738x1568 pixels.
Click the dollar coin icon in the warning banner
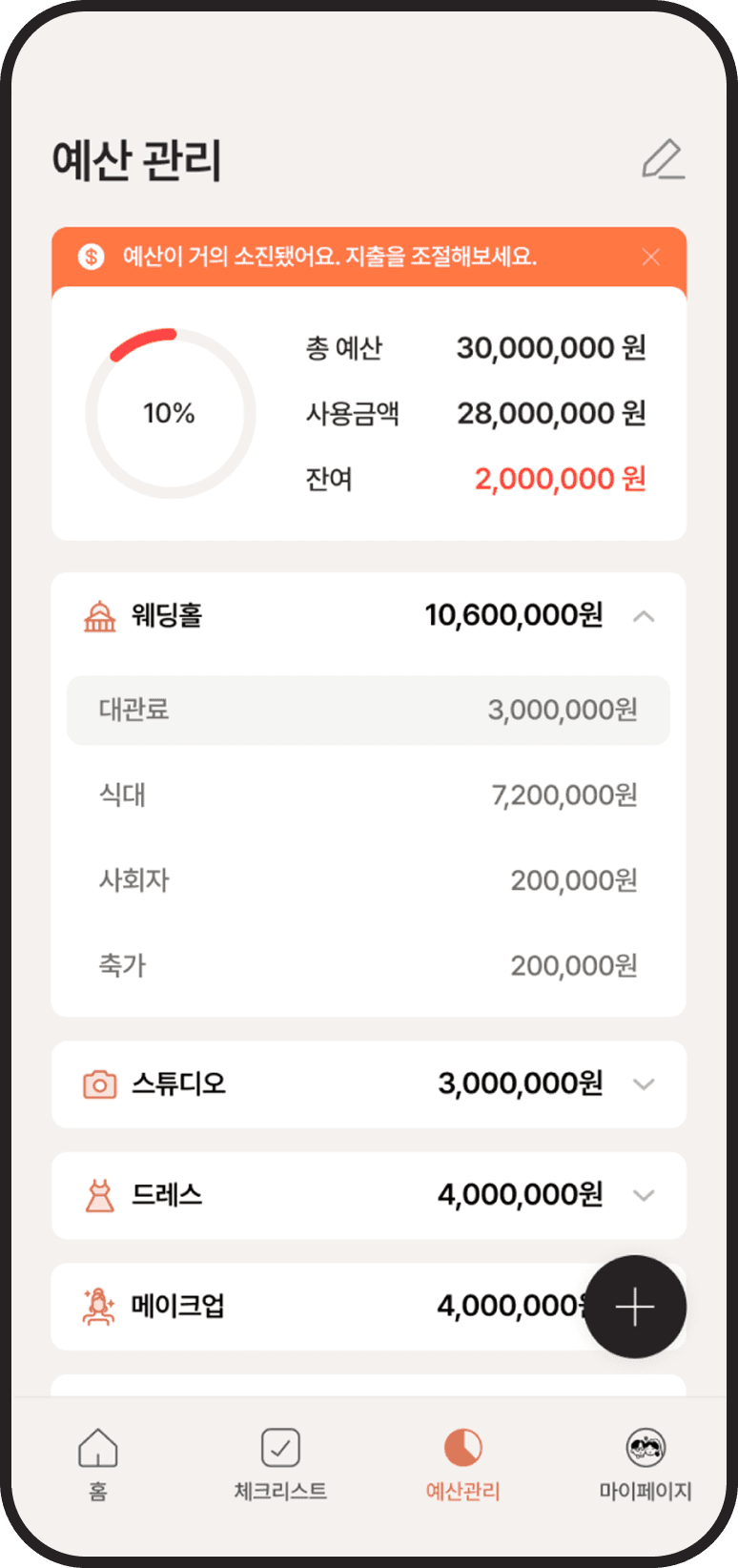pos(91,257)
